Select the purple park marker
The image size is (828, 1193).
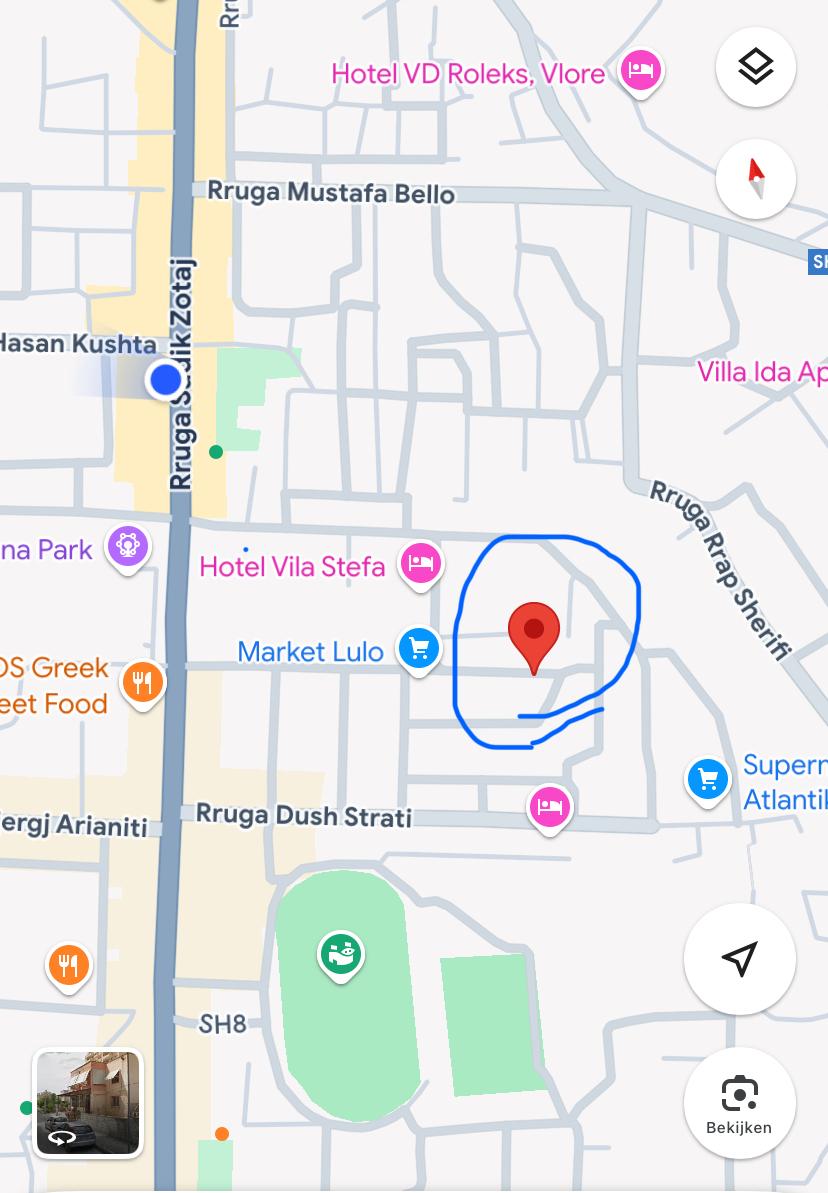pyautogui.click(x=128, y=546)
